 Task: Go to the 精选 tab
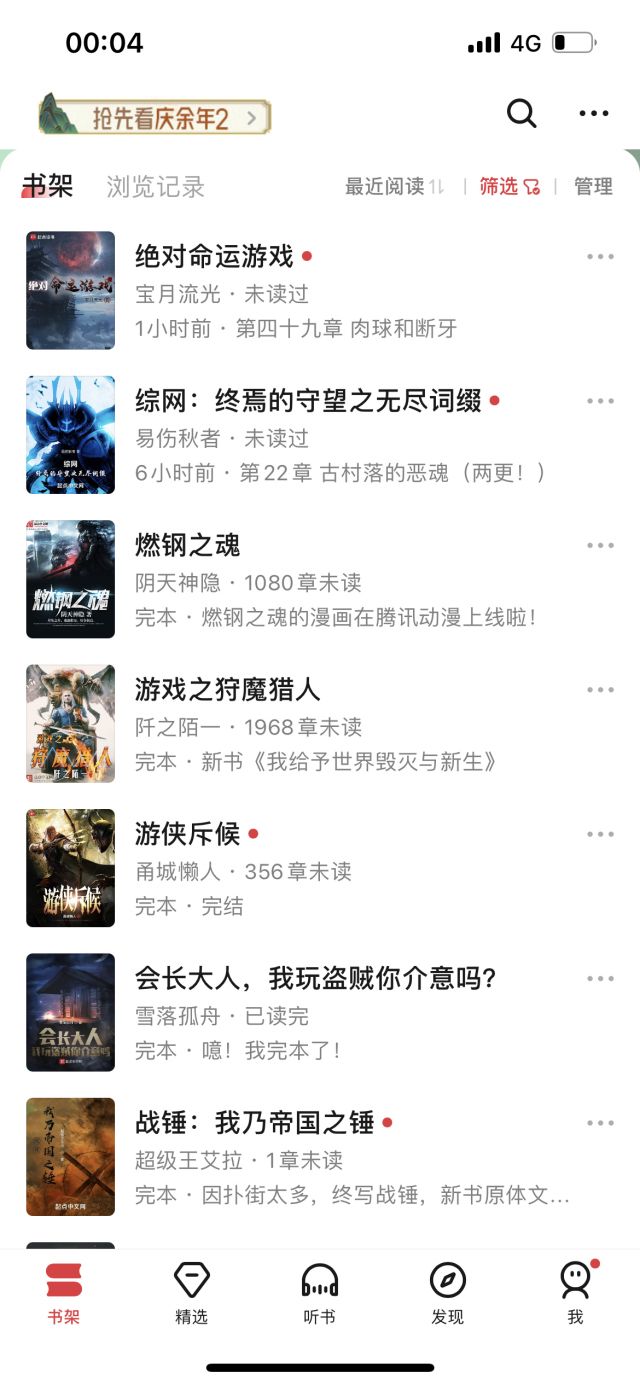[191, 1293]
